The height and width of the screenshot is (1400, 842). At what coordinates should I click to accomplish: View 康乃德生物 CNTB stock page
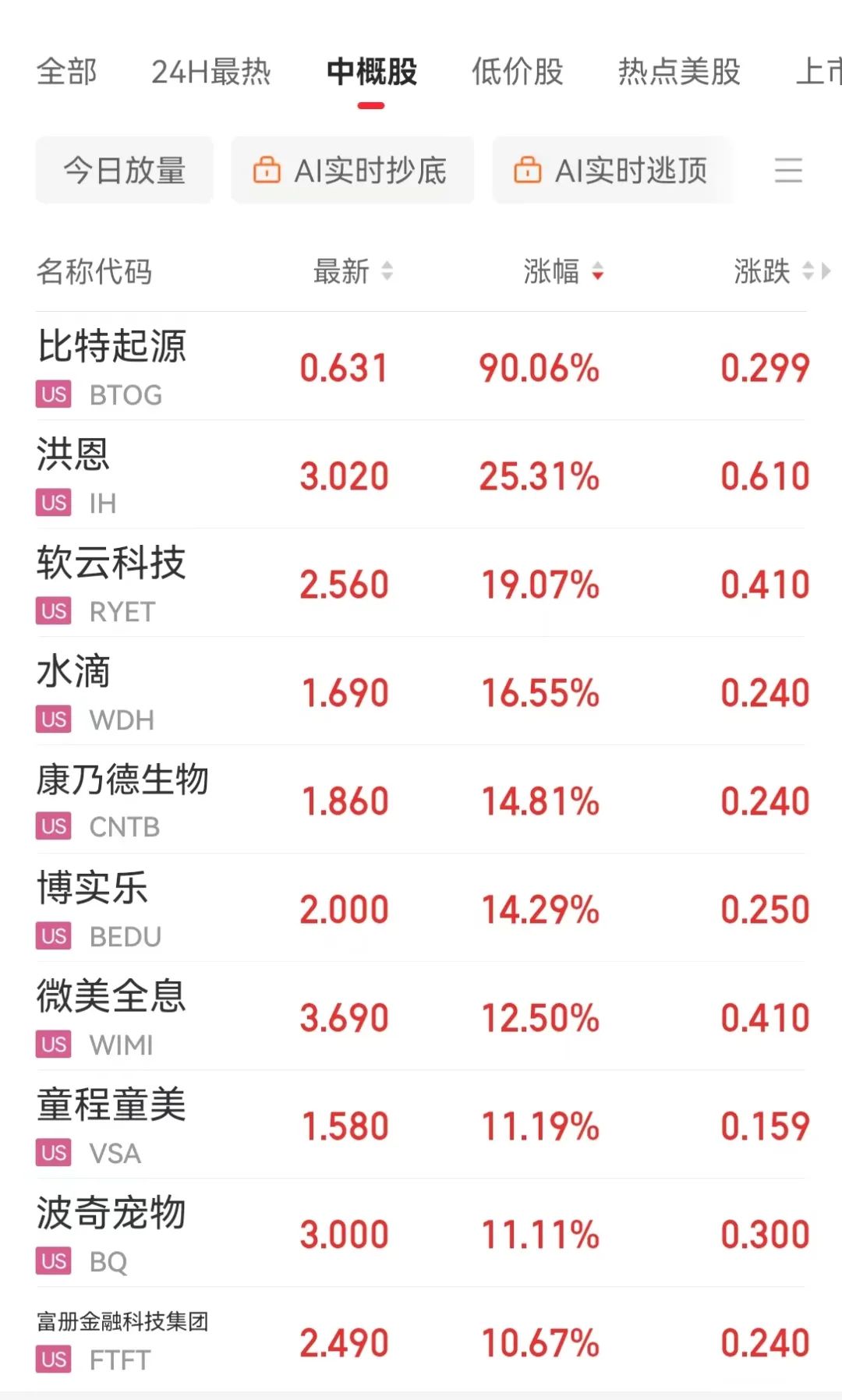pyautogui.click(x=421, y=800)
